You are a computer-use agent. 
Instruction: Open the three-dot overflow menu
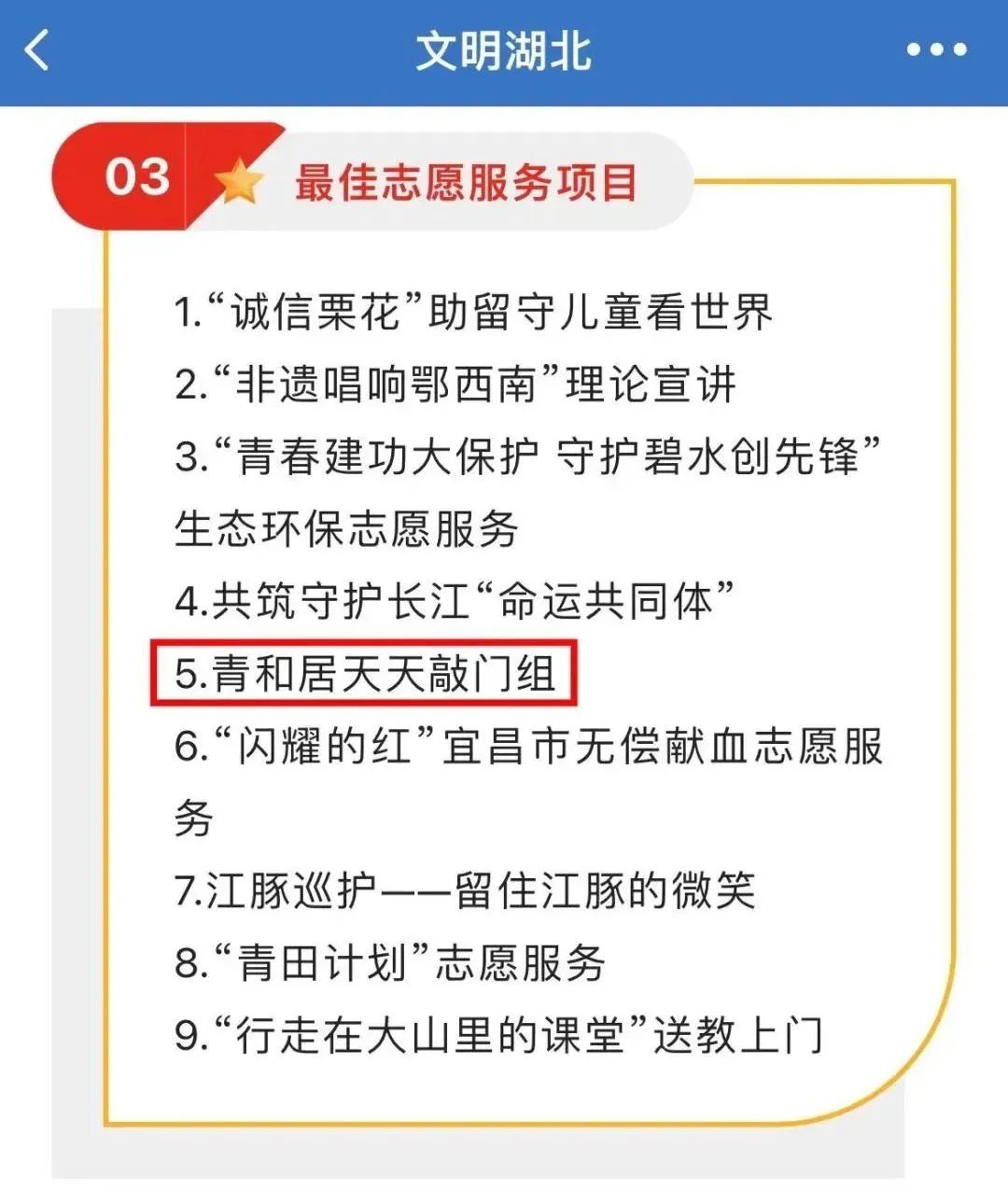[936, 50]
